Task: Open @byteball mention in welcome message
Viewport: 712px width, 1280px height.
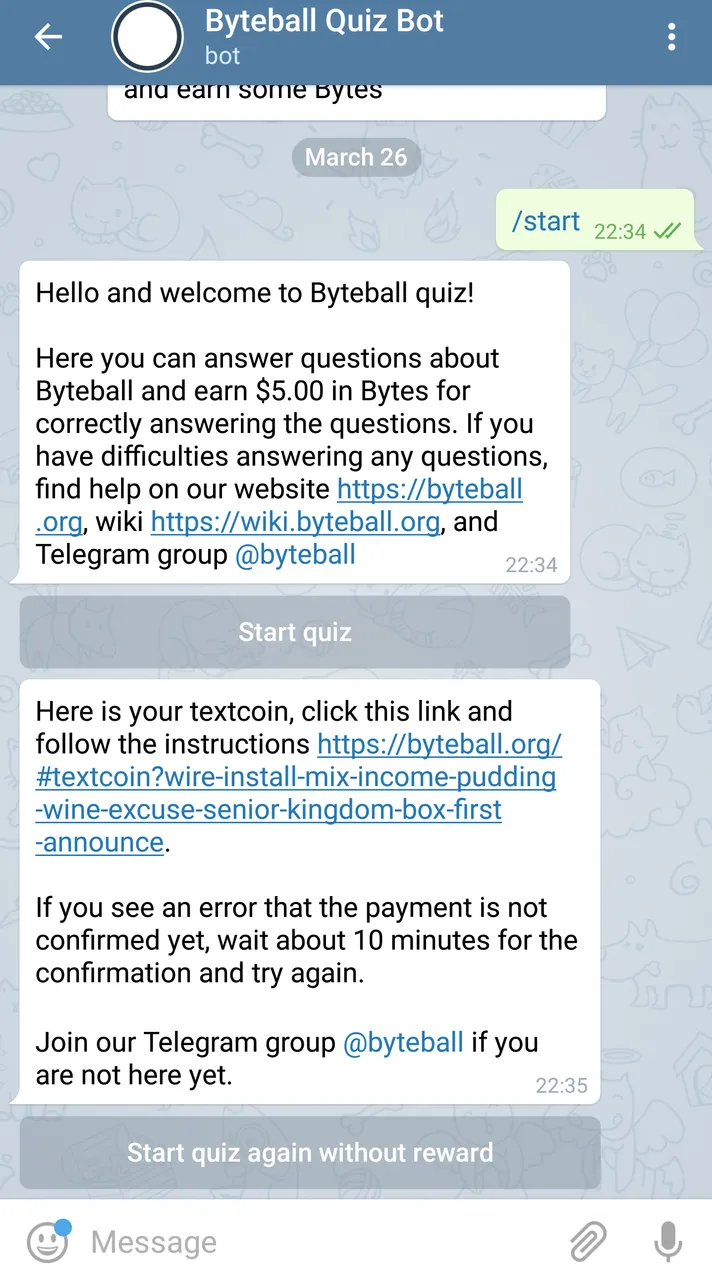Action: tap(295, 554)
